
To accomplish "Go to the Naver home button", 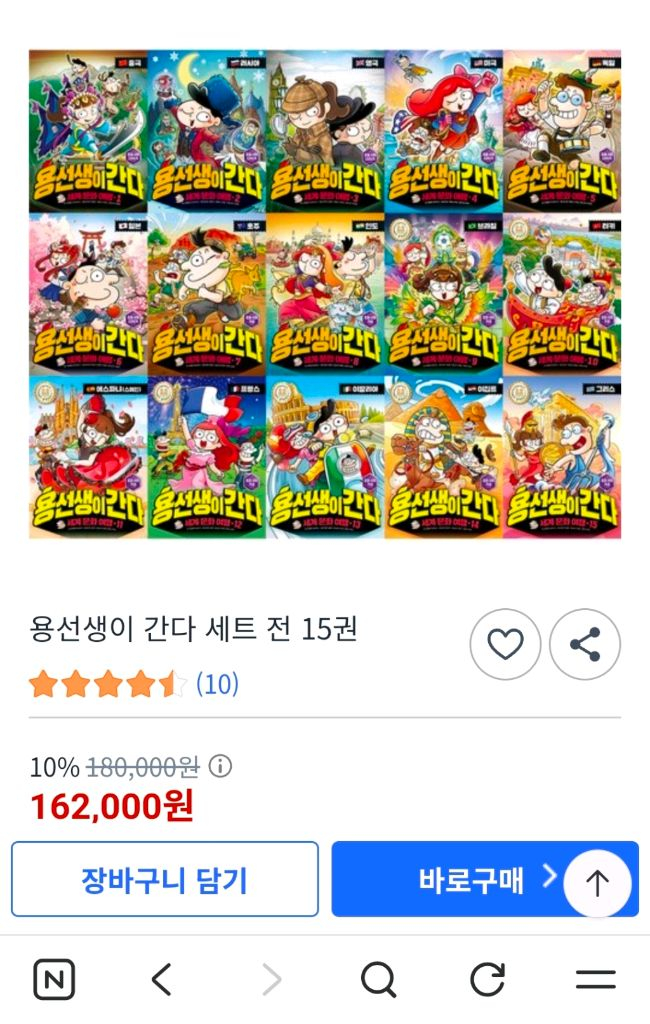I will [54, 980].
